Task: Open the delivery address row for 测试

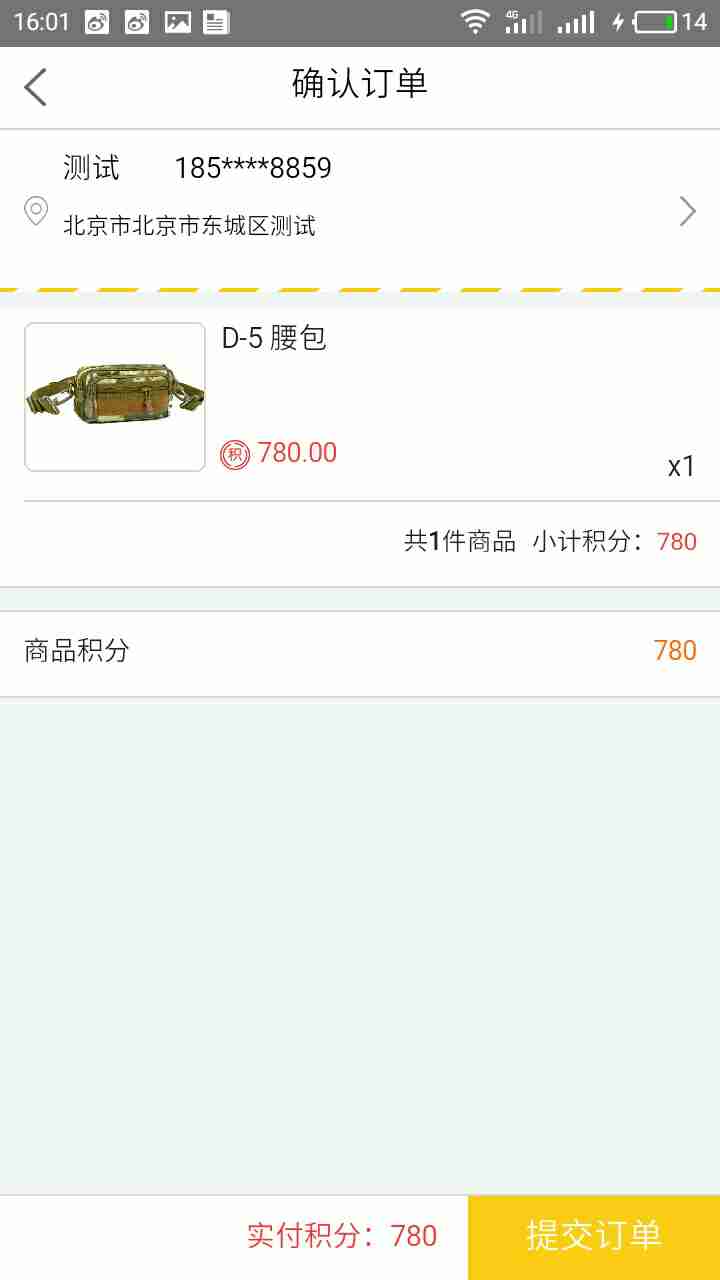Action: click(360, 210)
